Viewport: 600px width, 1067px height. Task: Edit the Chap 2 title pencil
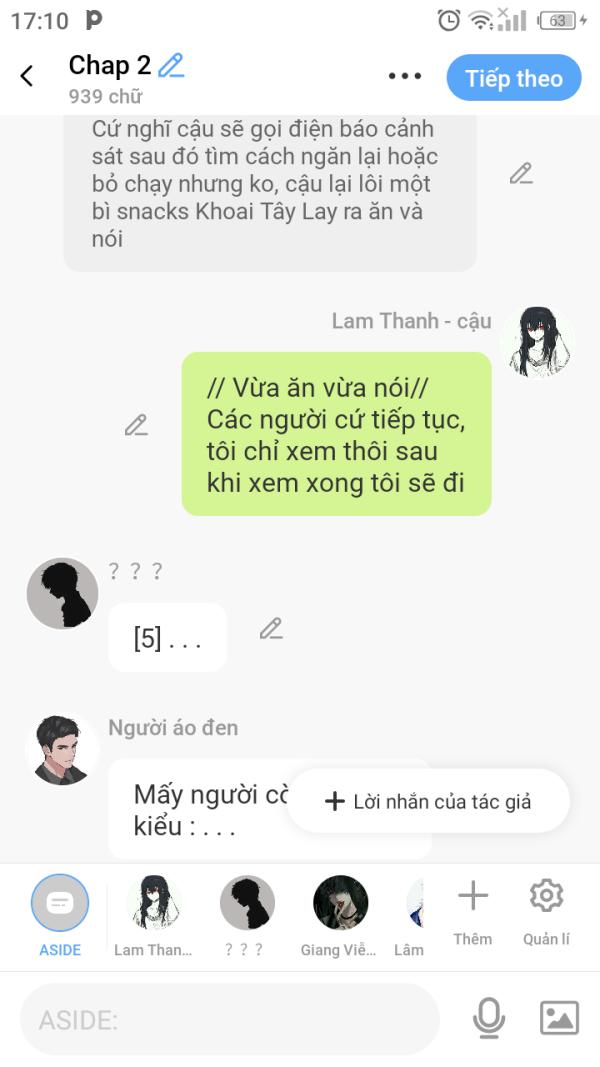(171, 66)
